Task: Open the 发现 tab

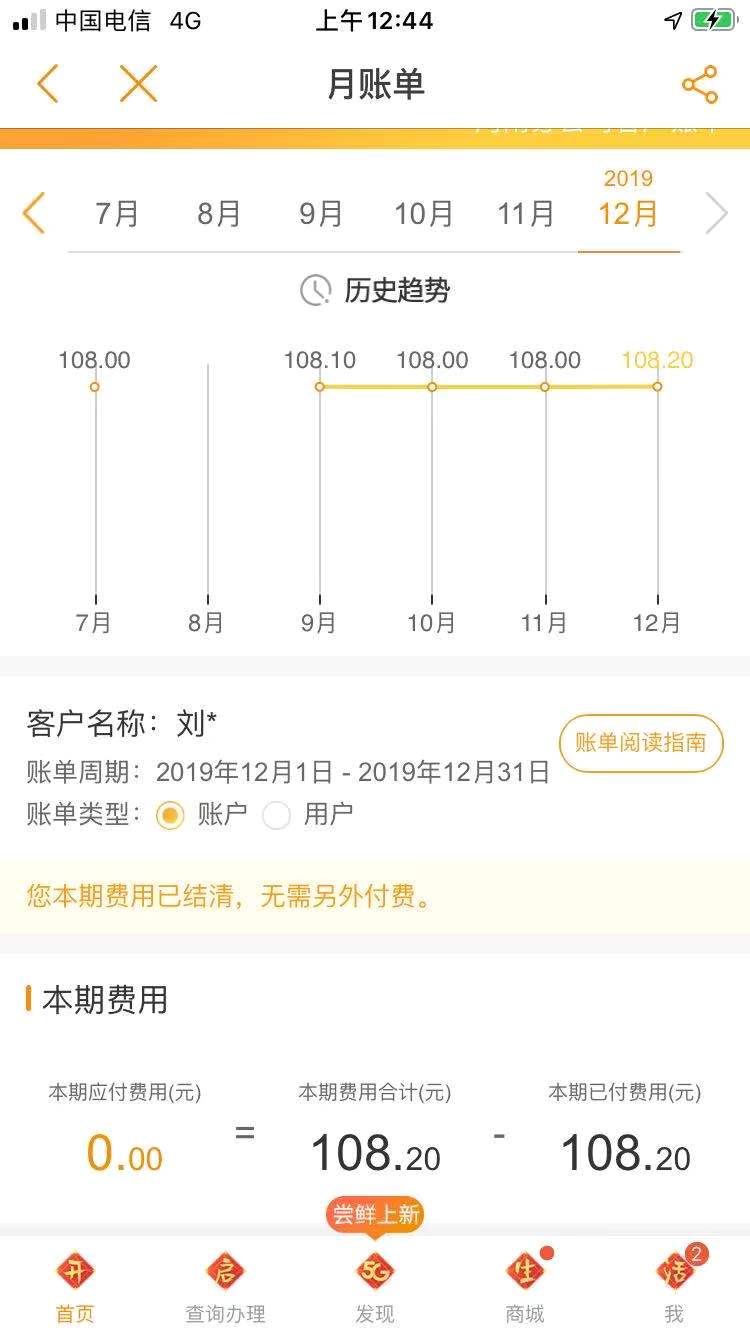Action: click(375, 1287)
